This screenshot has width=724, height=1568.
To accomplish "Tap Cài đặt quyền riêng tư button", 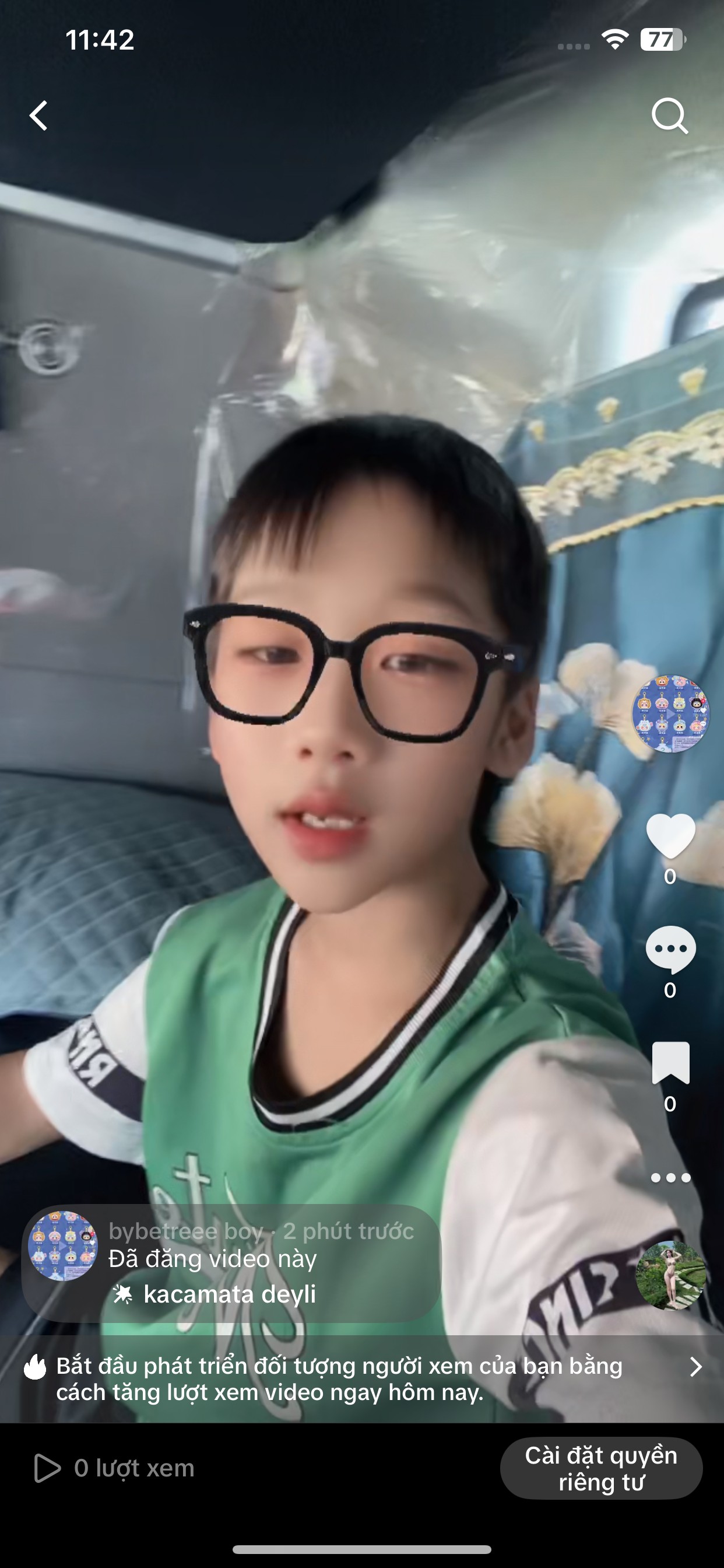I will point(601,1468).
